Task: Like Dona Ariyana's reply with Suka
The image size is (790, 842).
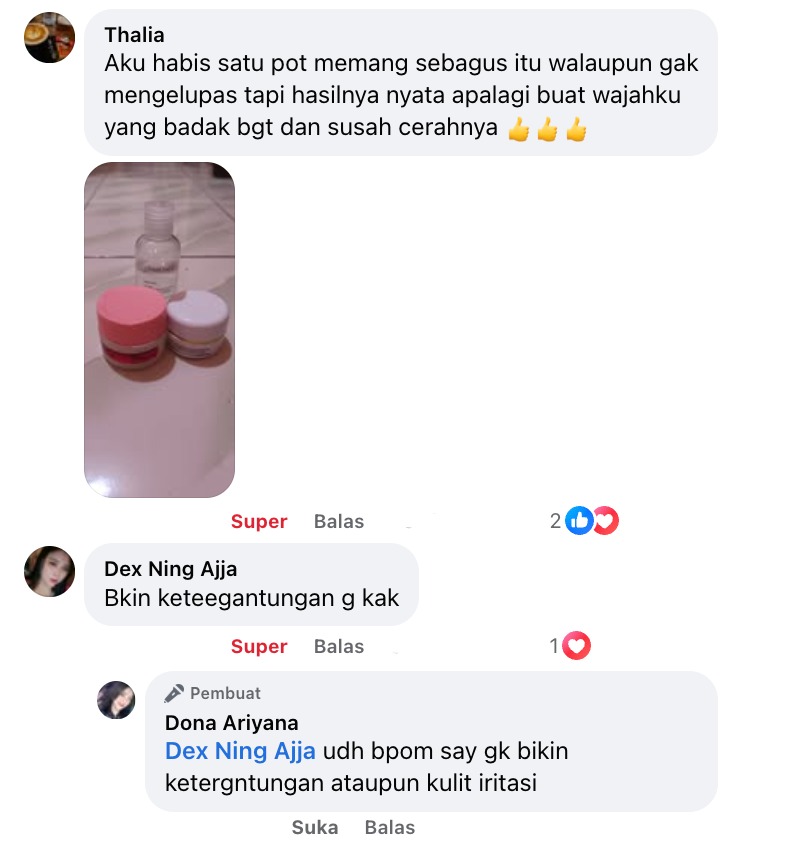Action: tap(315, 827)
